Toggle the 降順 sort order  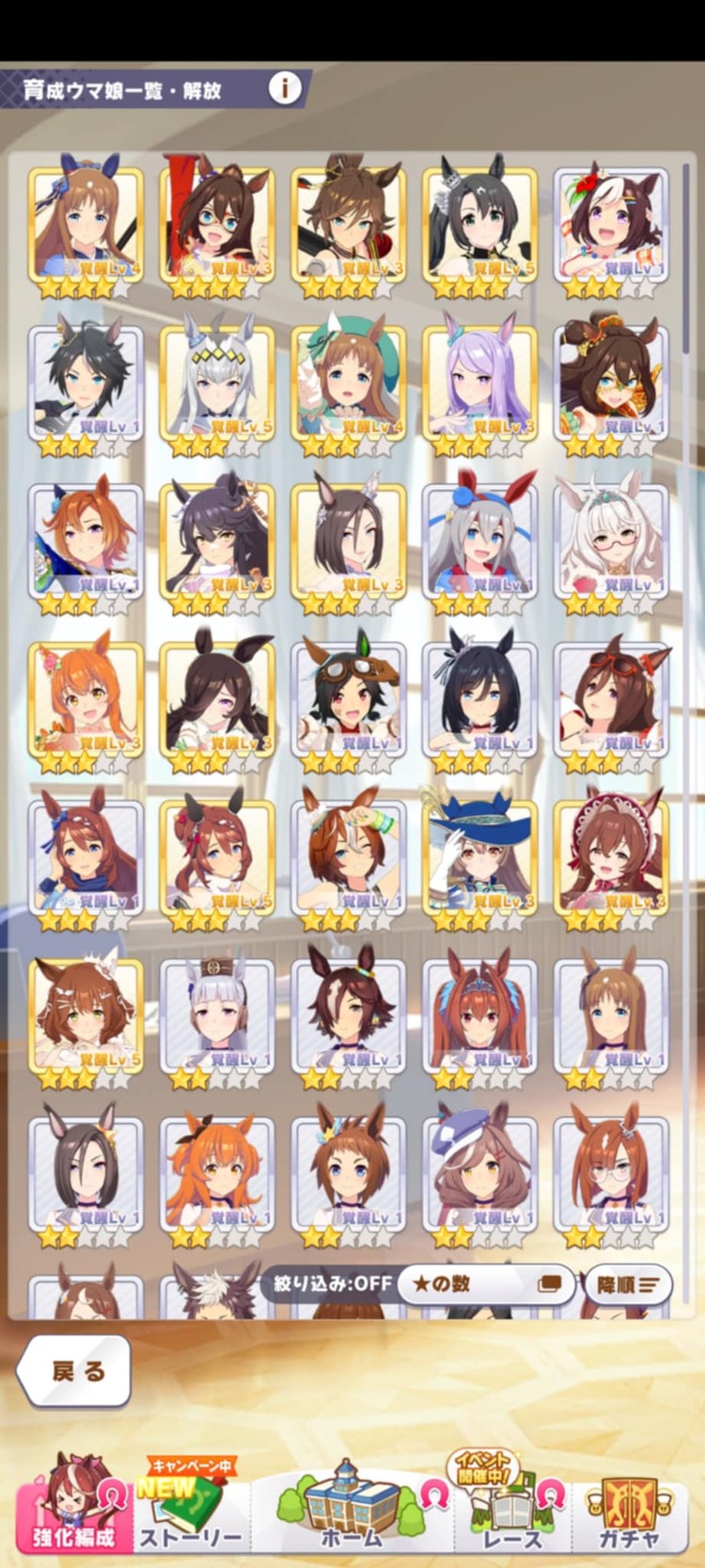pyautogui.click(x=627, y=1284)
